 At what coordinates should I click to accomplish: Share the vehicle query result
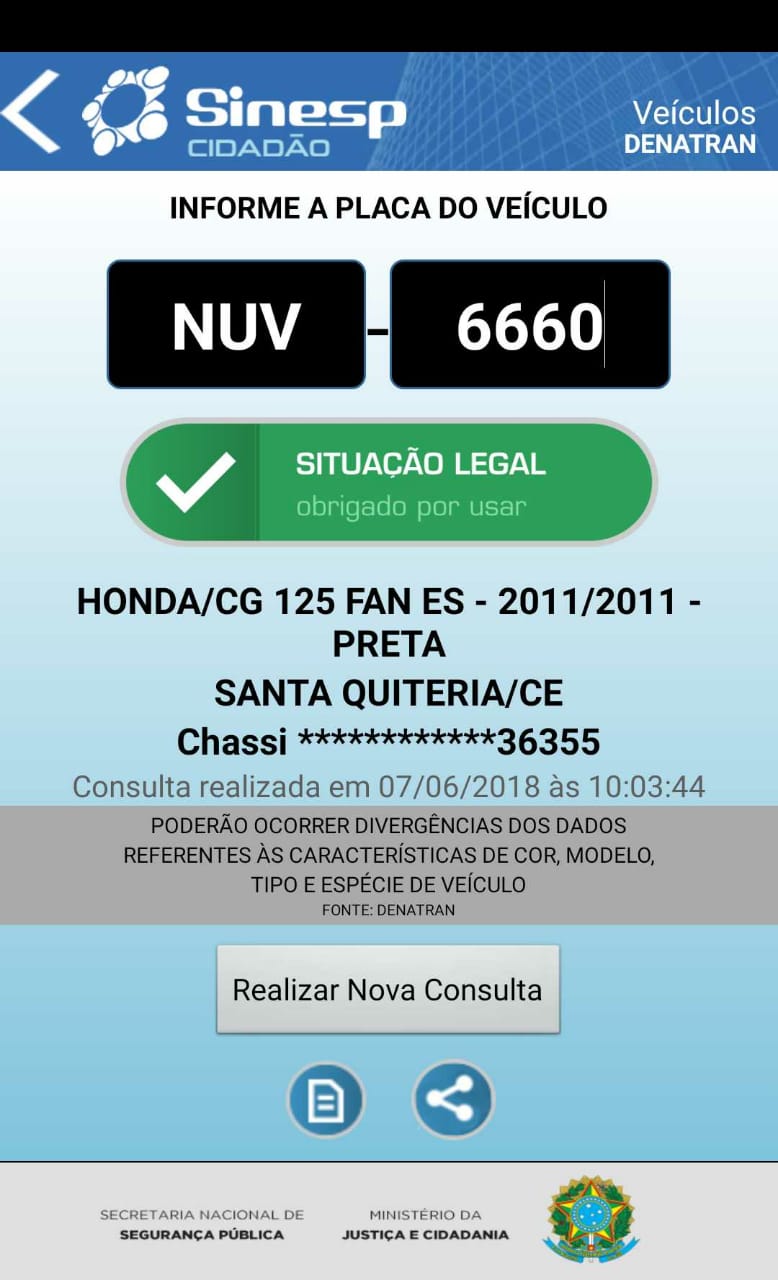click(453, 1099)
